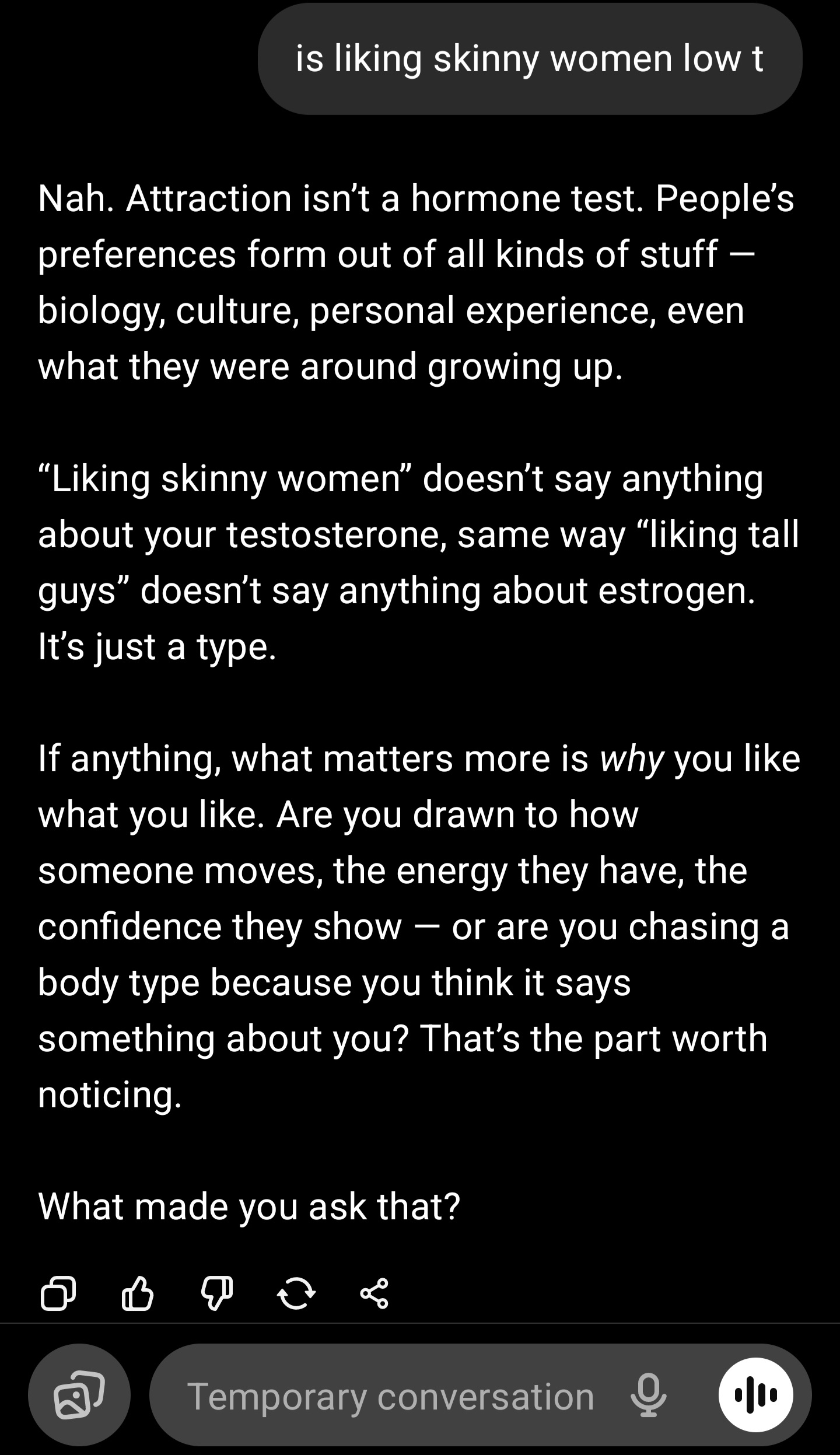Launch voice mode with the waveform button
The width and height of the screenshot is (840, 1455).
click(x=755, y=1395)
